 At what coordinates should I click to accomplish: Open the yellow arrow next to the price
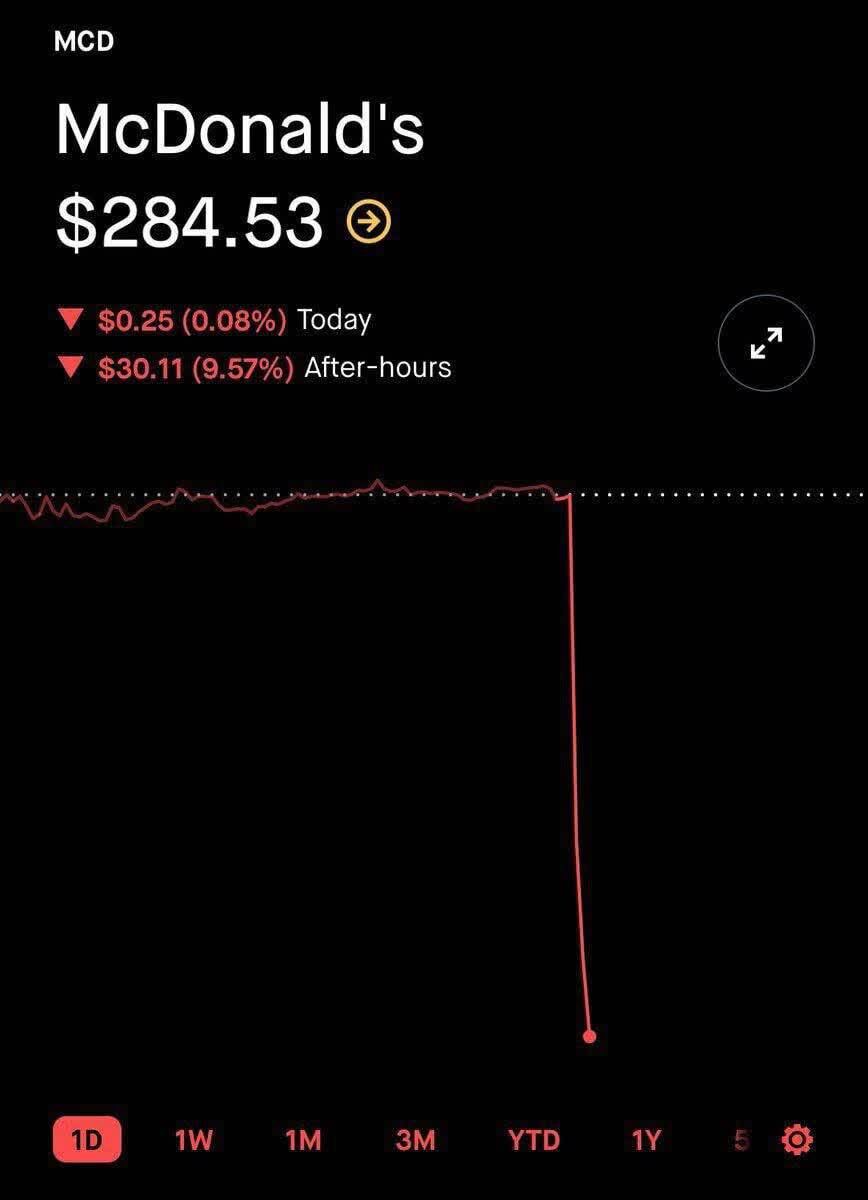tap(368, 222)
